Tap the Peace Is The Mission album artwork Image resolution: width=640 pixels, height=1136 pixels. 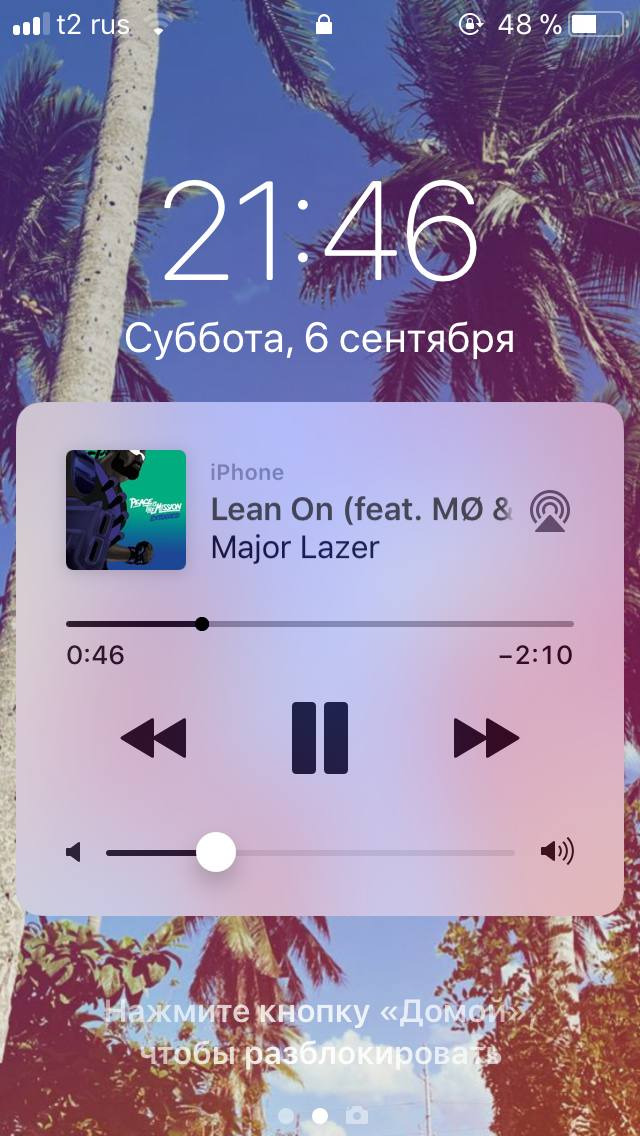pyautogui.click(x=126, y=510)
